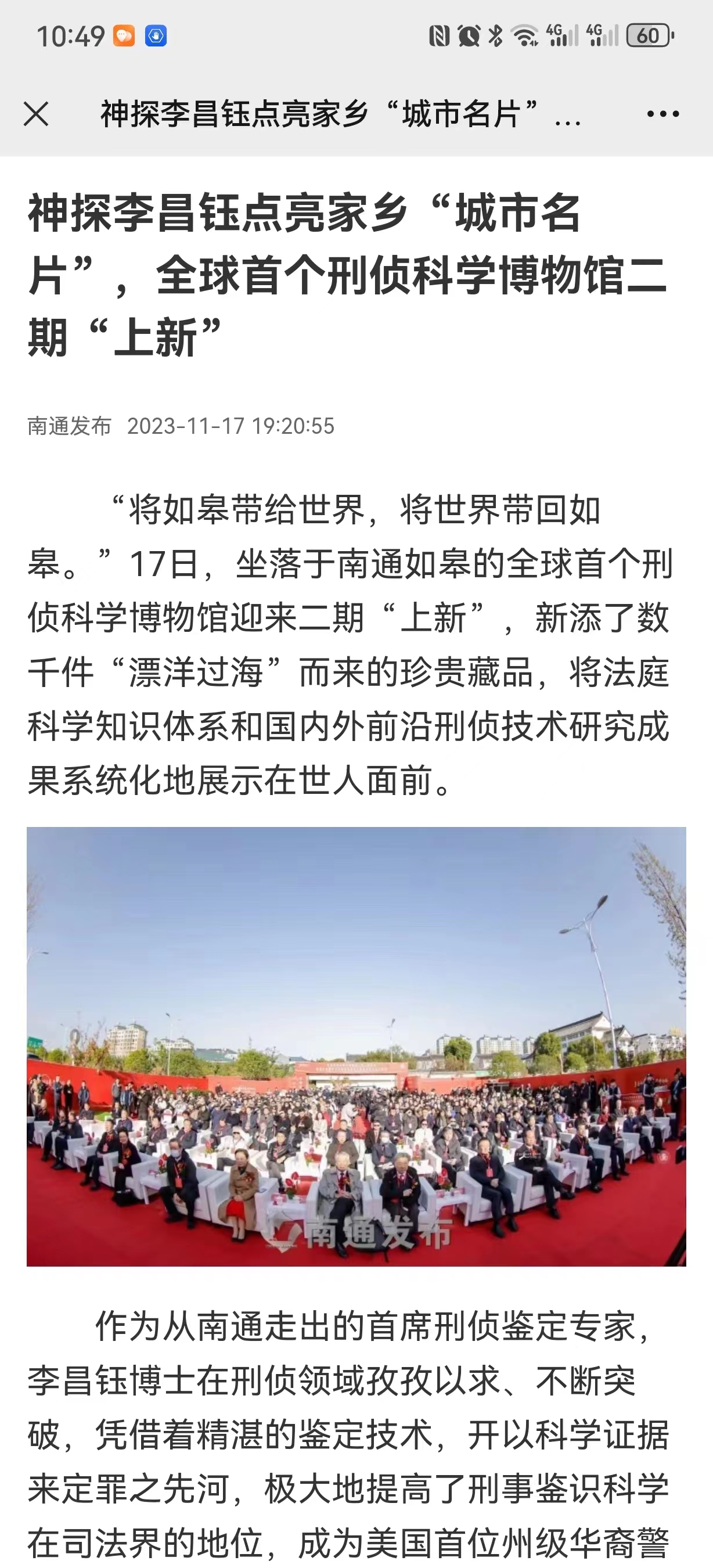Open the 南通发布 account name link
The image size is (713, 1568).
(x=69, y=426)
